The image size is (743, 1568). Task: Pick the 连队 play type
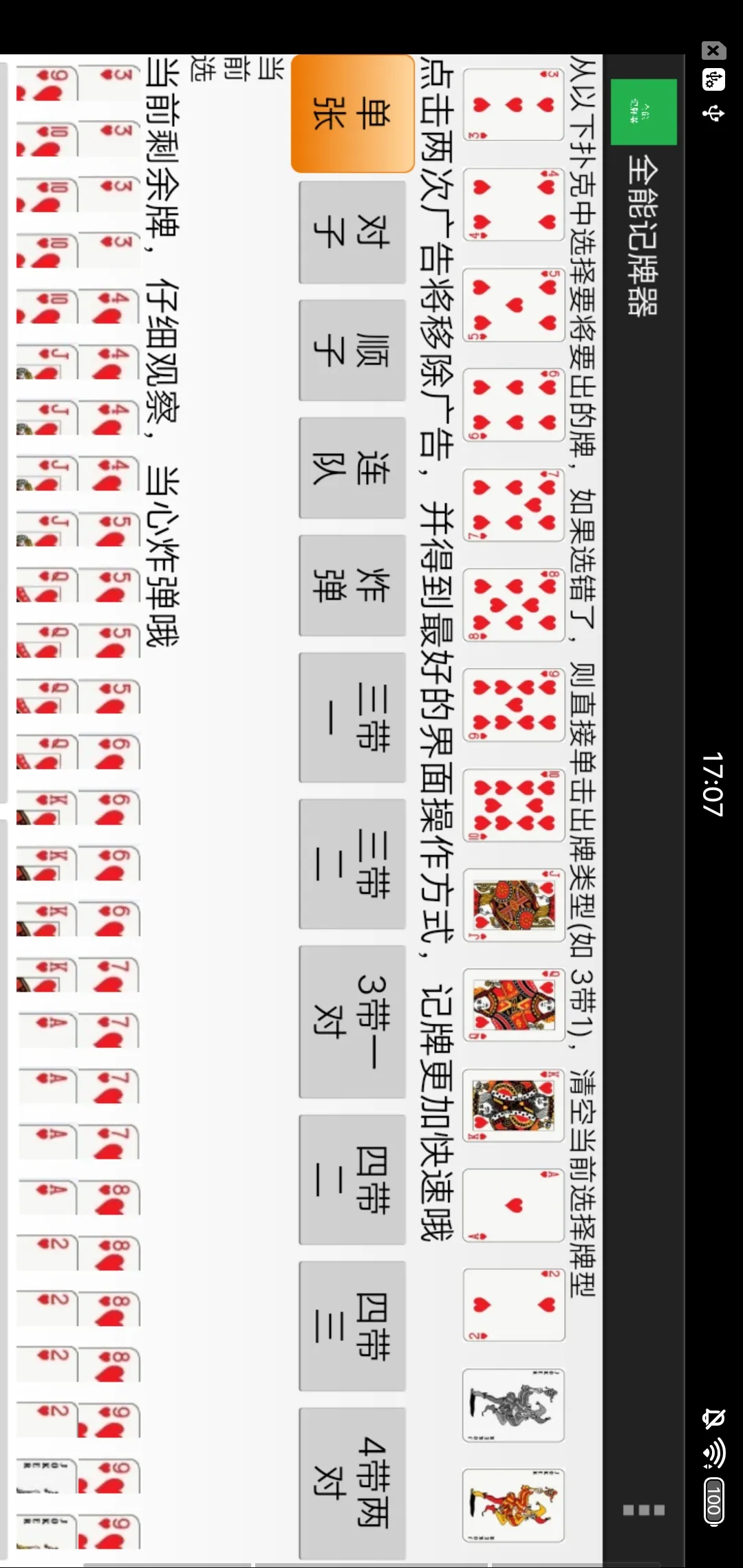(x=352, y=468)
